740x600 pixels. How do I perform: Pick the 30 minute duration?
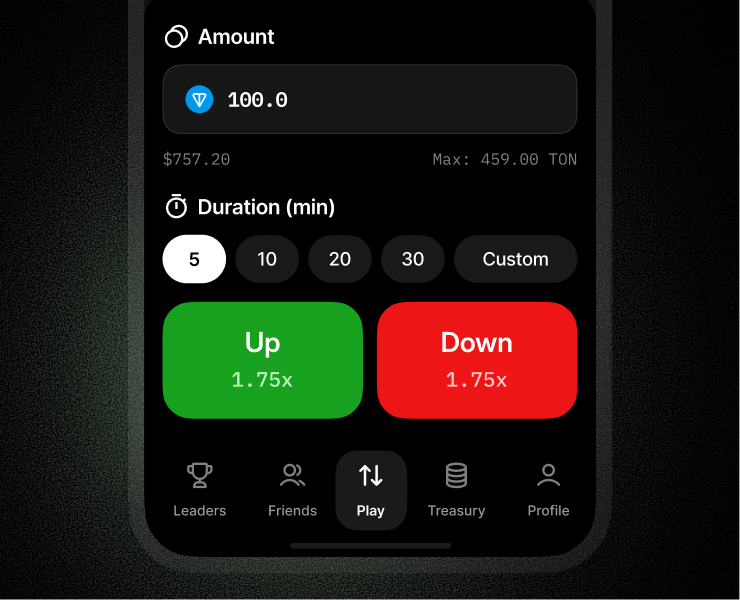click(413, 259)
